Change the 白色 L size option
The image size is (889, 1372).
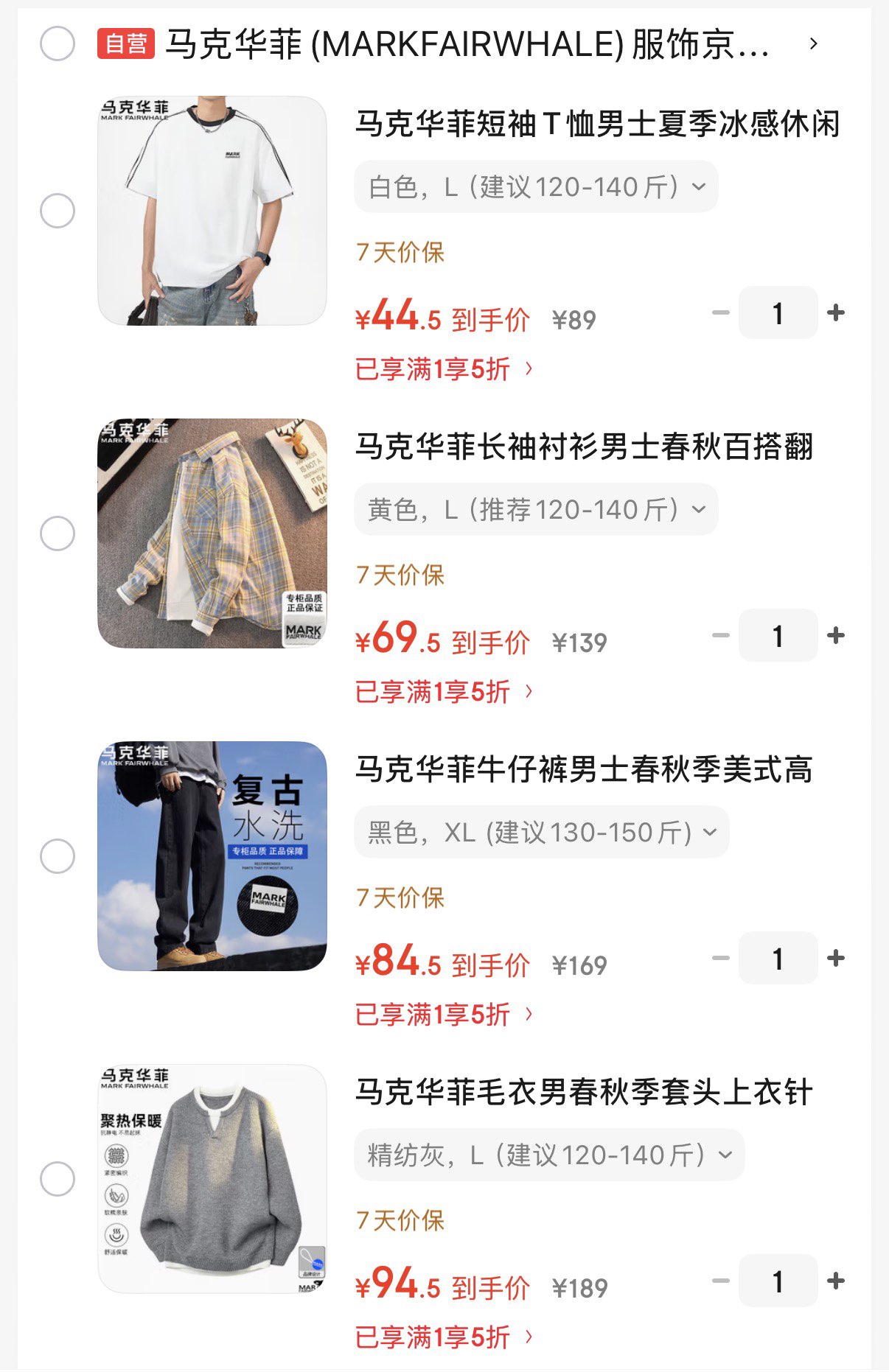point(536,187)
